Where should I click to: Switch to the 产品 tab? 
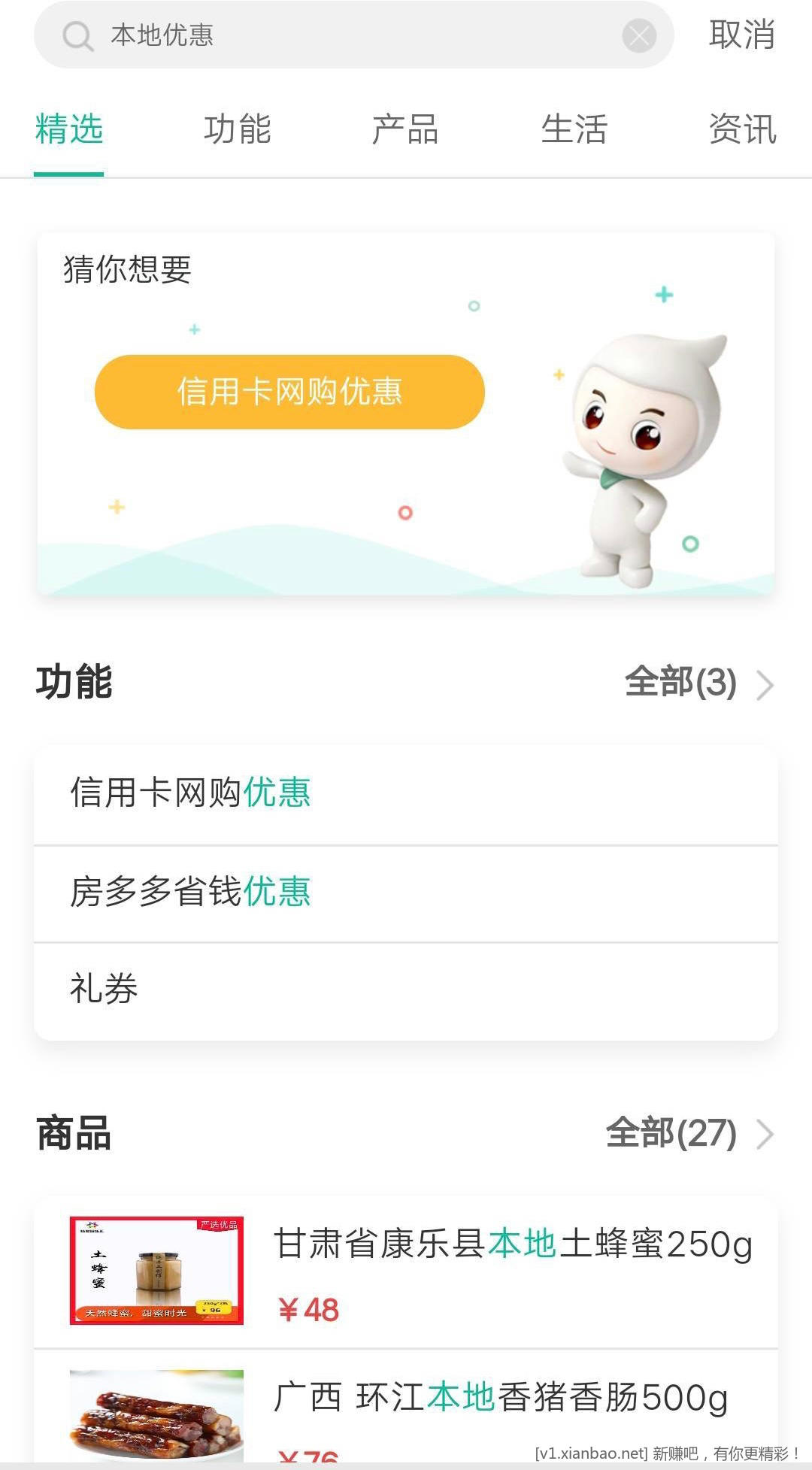(x=405, y=129)
